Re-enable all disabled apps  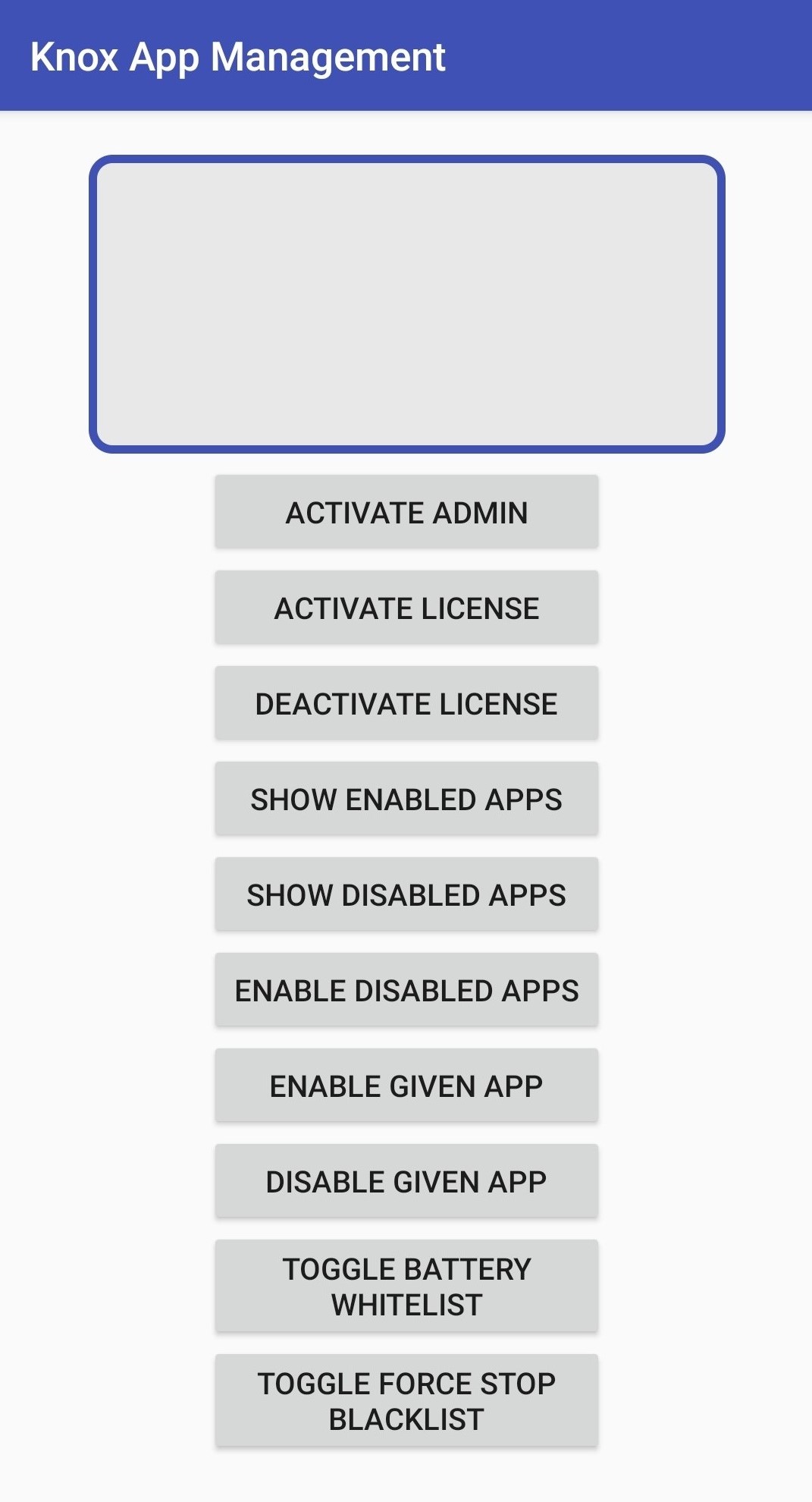[x=406, y=989]
